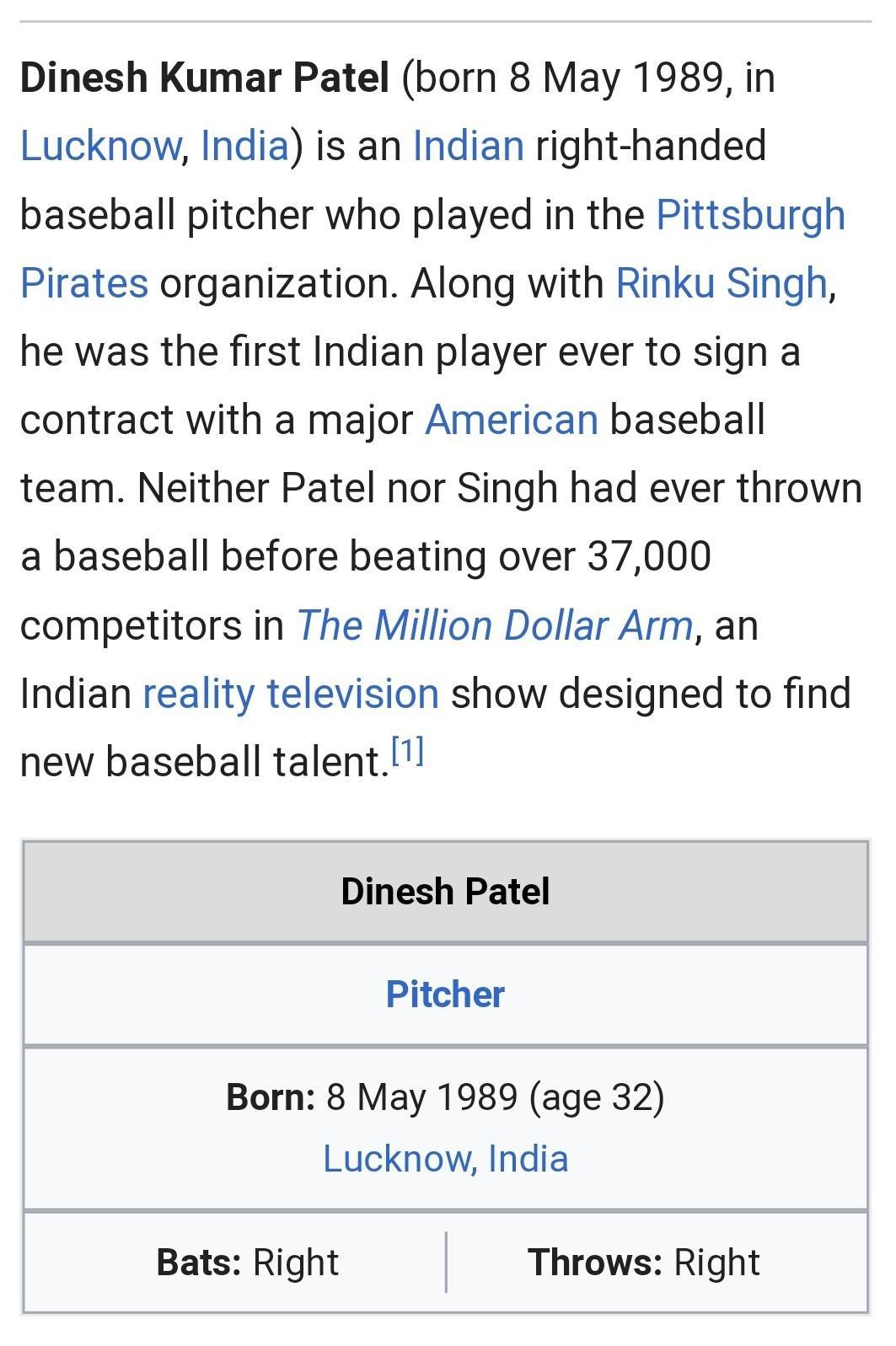Visit the Rinku Singh link
The image size is (896, 1346).
722,283
